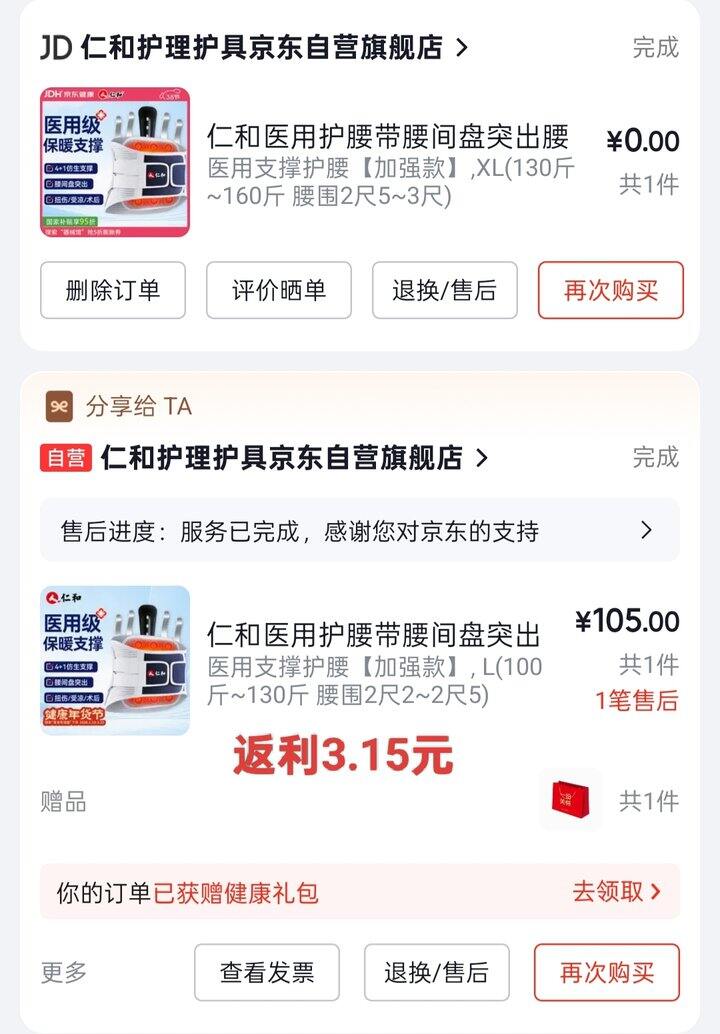Open the 售后进度 service status row
This screenshot has width=720, height=1034.
(360, 531)
